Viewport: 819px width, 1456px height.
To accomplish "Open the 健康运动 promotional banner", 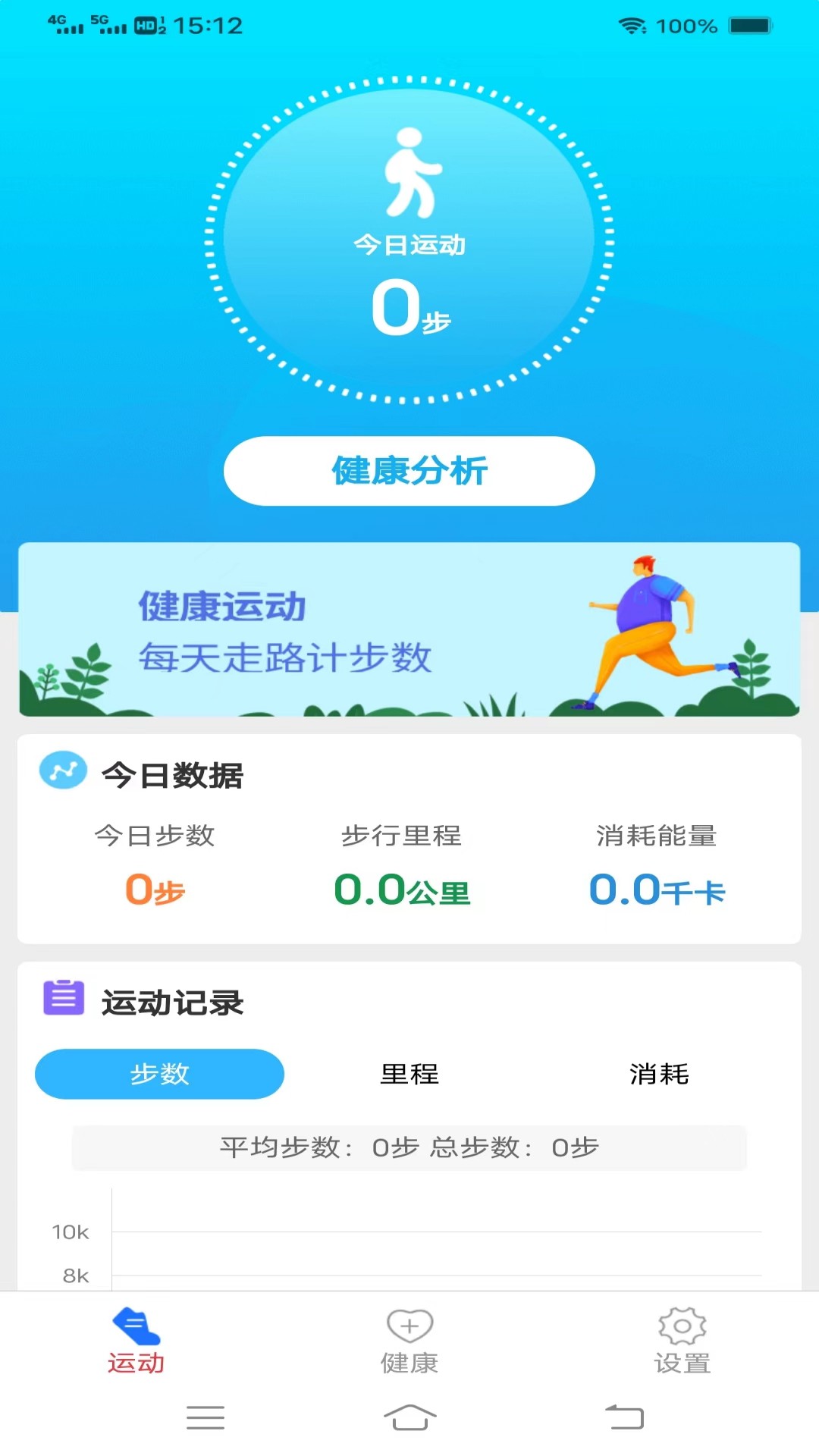I will [409, 629].
